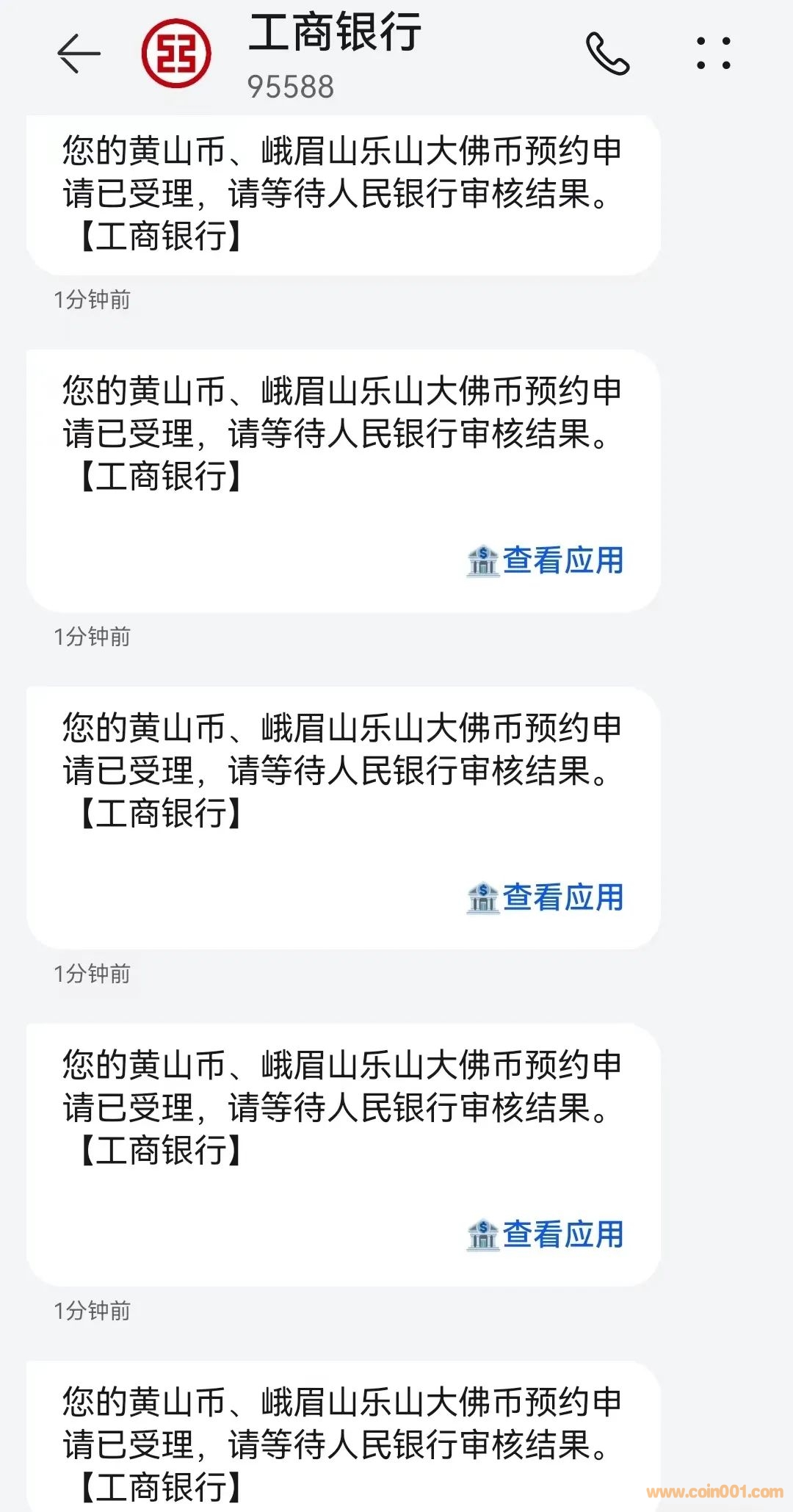Open the four-dot more options menu
Screen dimensions: 793x1512
tap(713, 54)
